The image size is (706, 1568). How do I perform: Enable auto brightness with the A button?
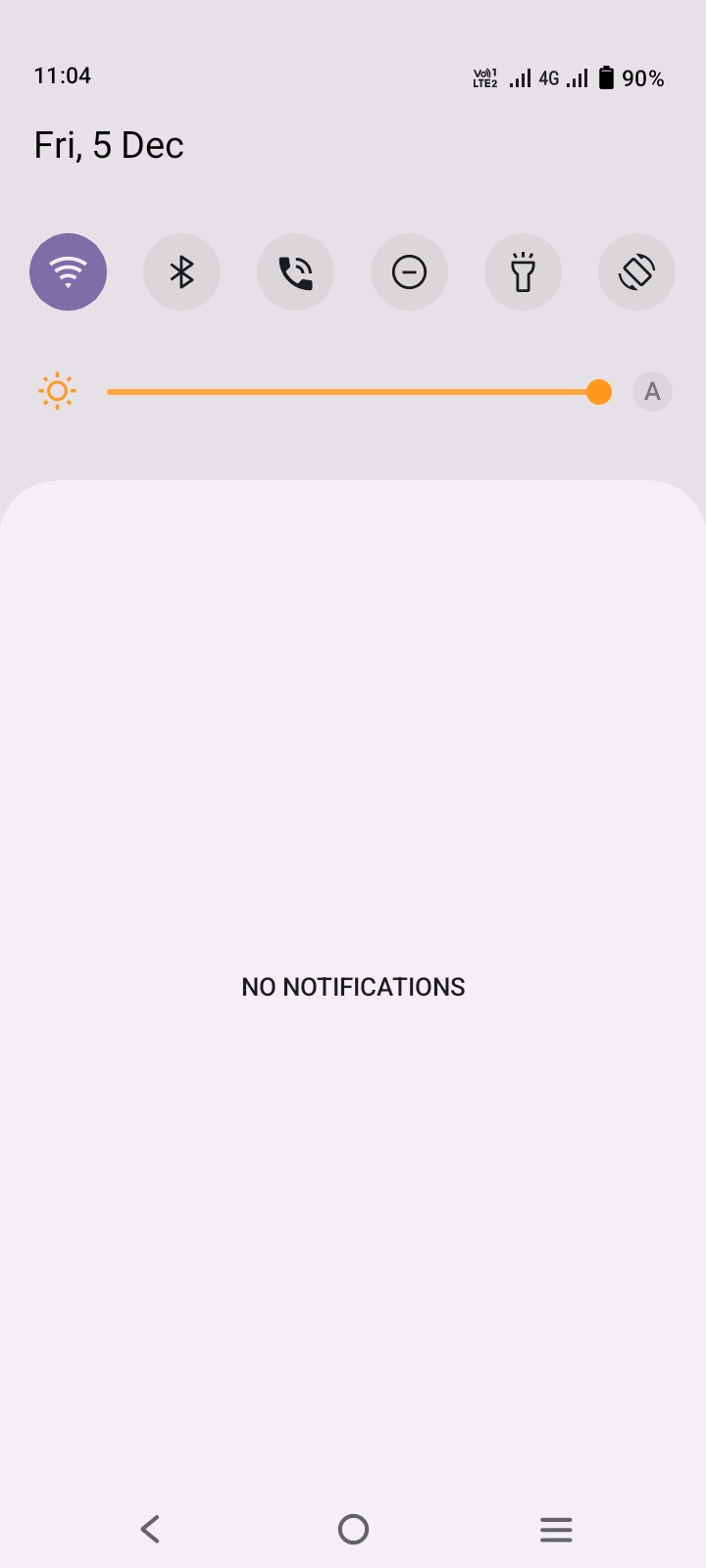(x=652, y=392)
